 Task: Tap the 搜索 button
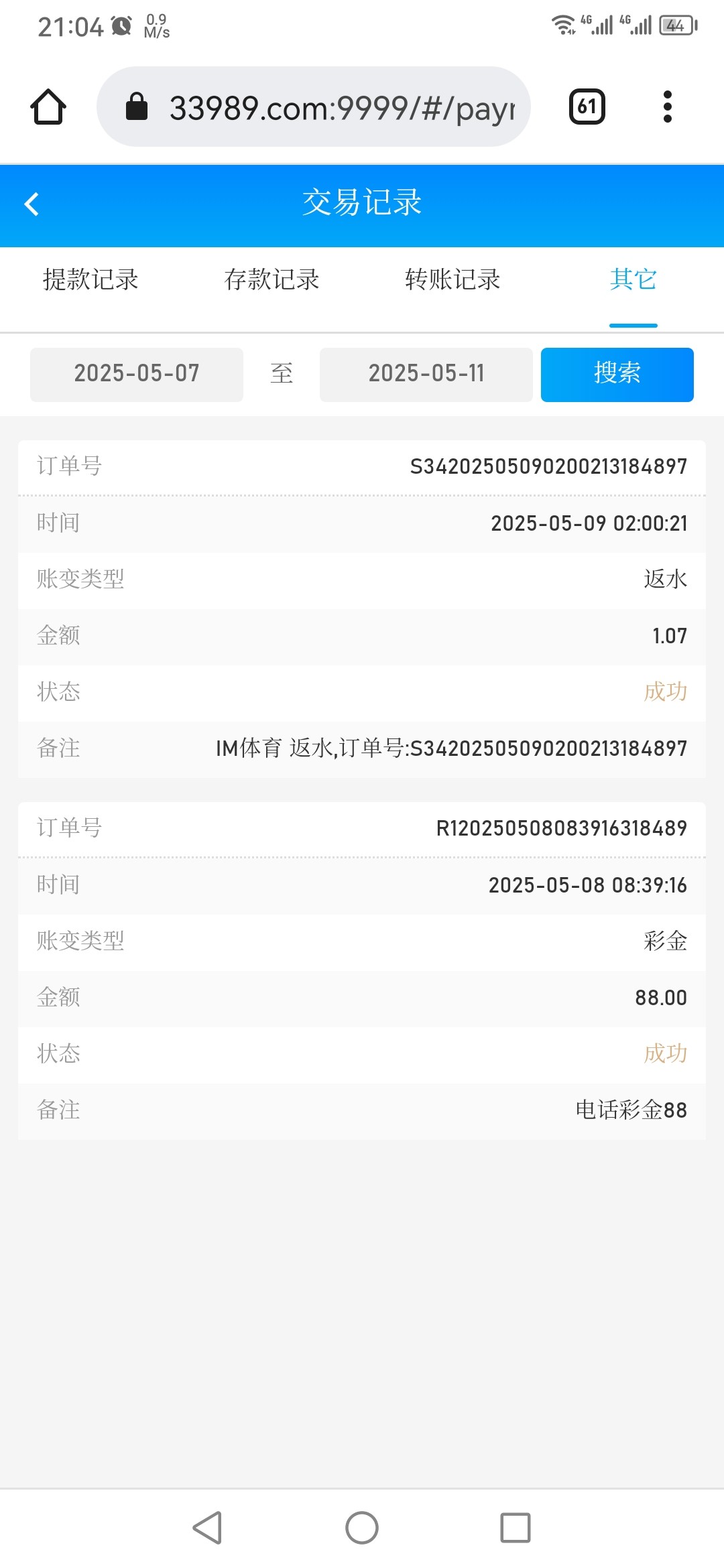(617, 374)
